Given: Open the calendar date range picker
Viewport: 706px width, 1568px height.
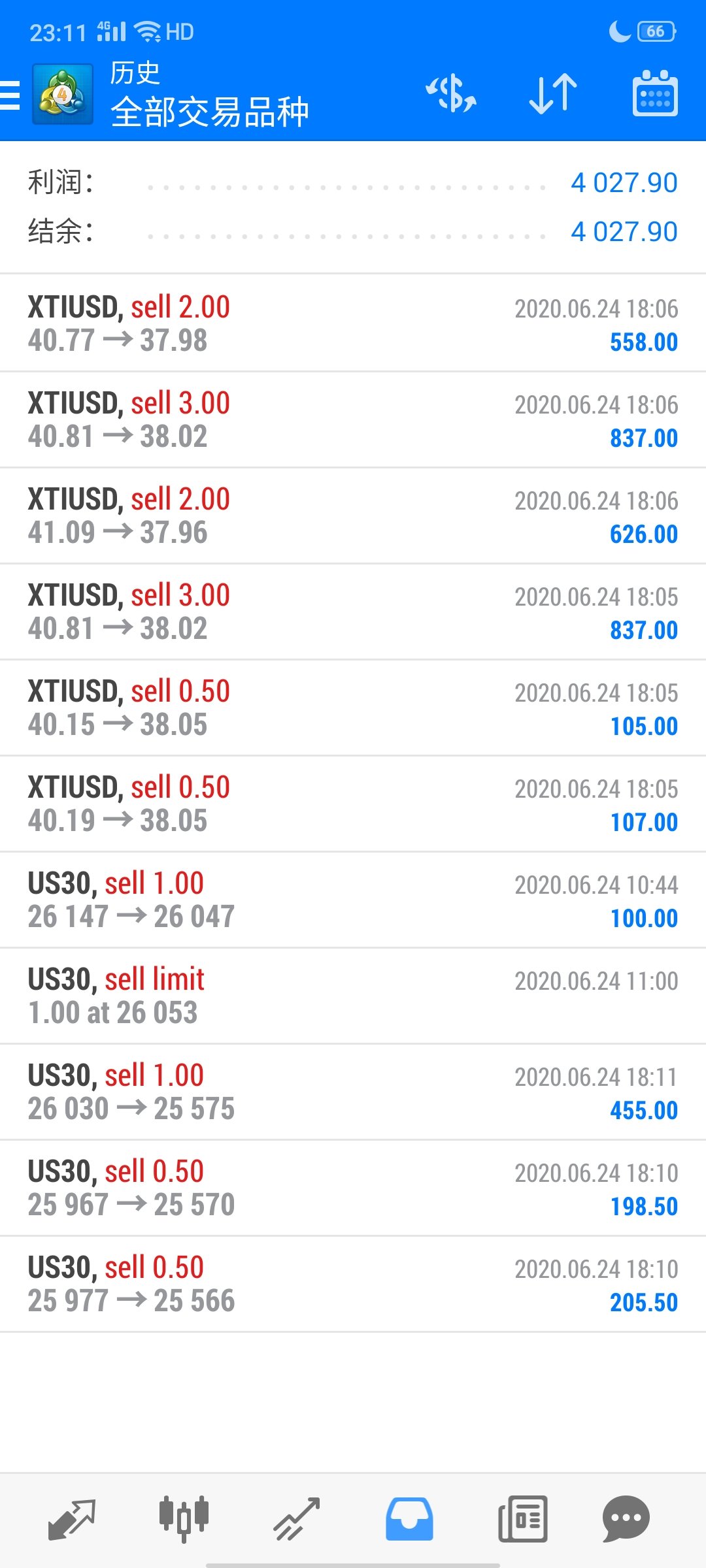Looking at the screenshot, I should coord(655,94).
